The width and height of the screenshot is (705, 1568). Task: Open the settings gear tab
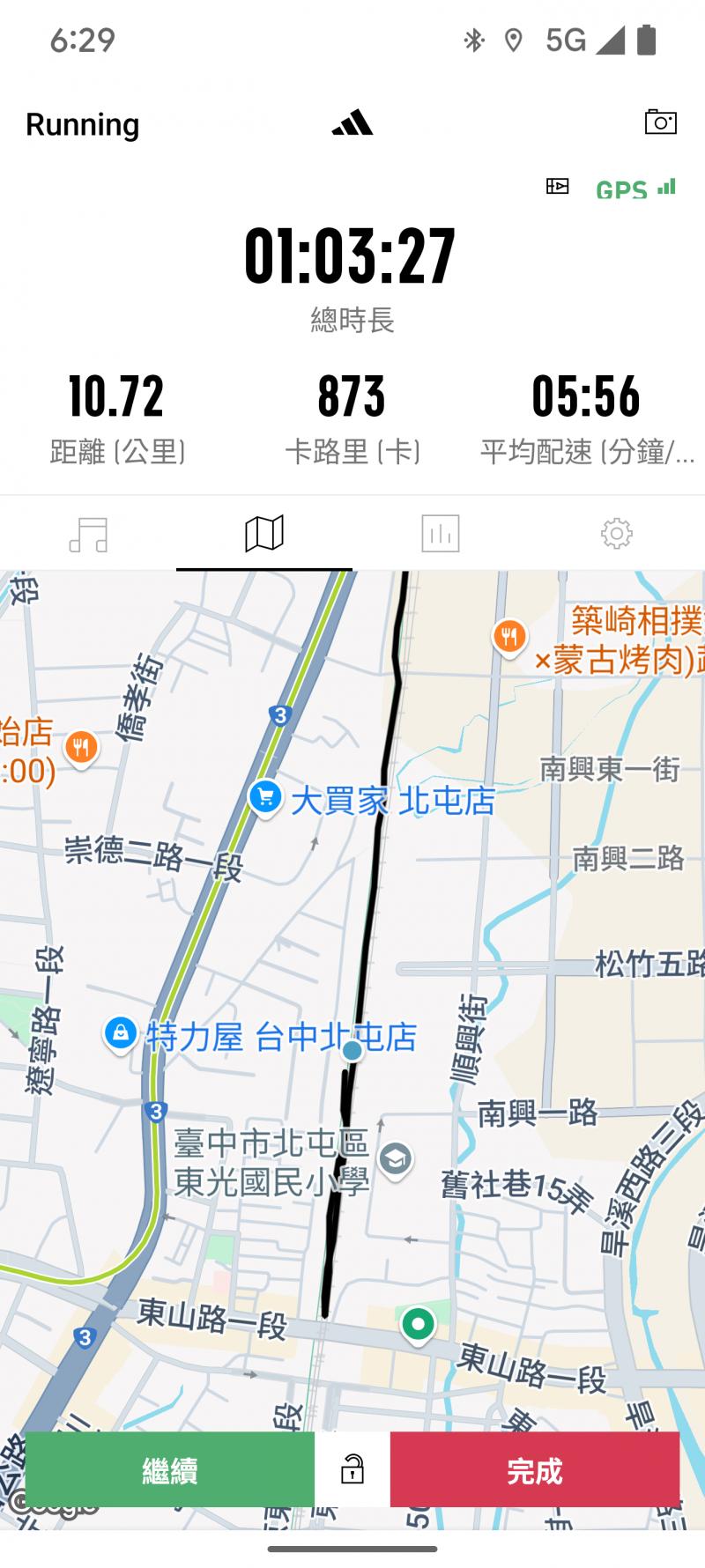[616, 534]
